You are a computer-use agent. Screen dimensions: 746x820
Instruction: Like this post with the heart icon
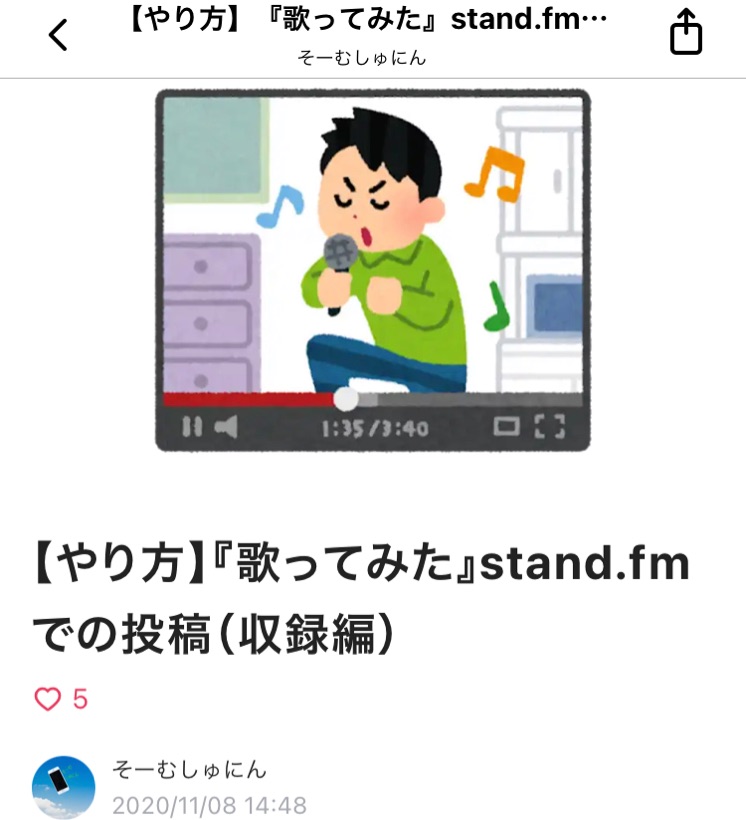48,699
